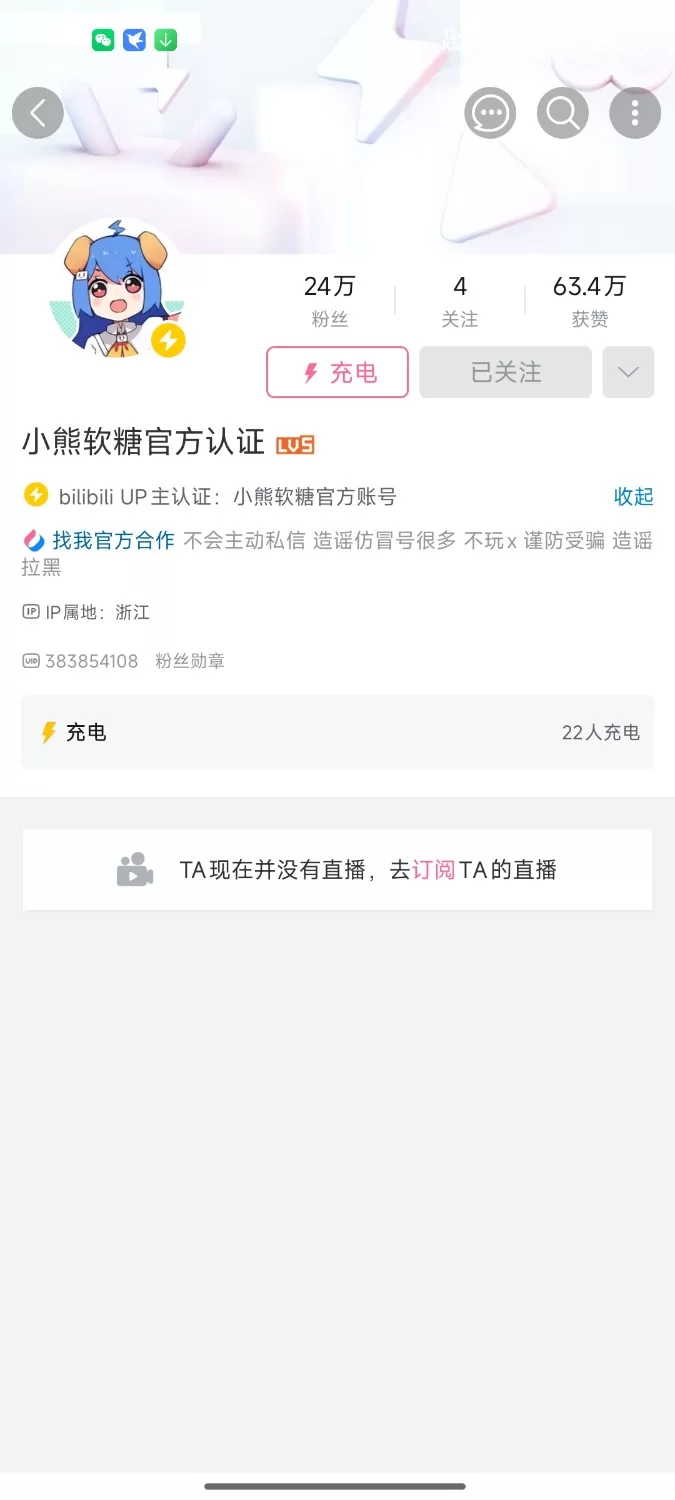This screenshot has height=1500, width=675.
Task: Subscribe to live stream via 订阅
Action: click(433, 870)
